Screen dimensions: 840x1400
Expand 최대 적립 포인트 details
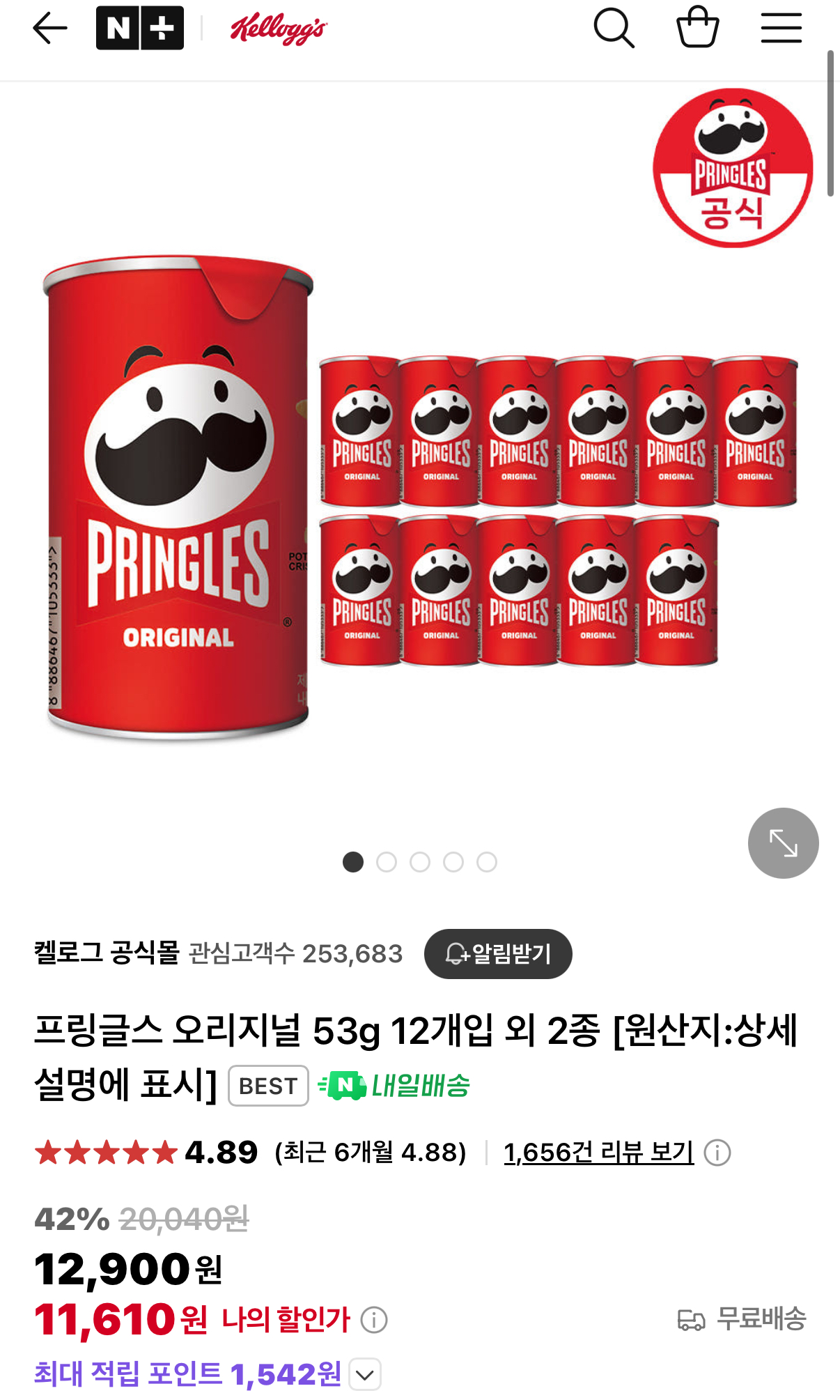tap(365, 1375)
